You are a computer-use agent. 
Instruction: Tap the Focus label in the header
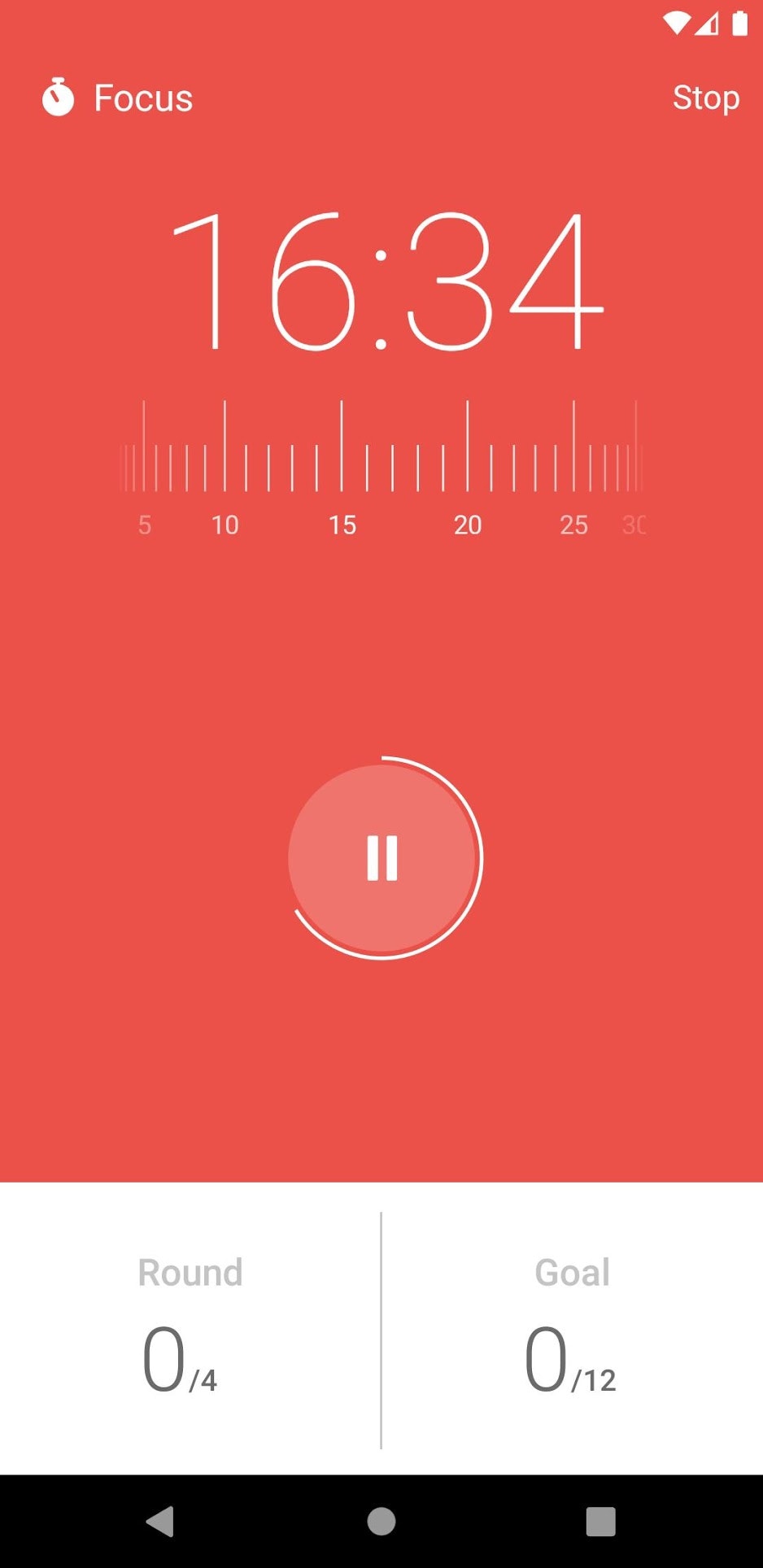tap(143, 98)
